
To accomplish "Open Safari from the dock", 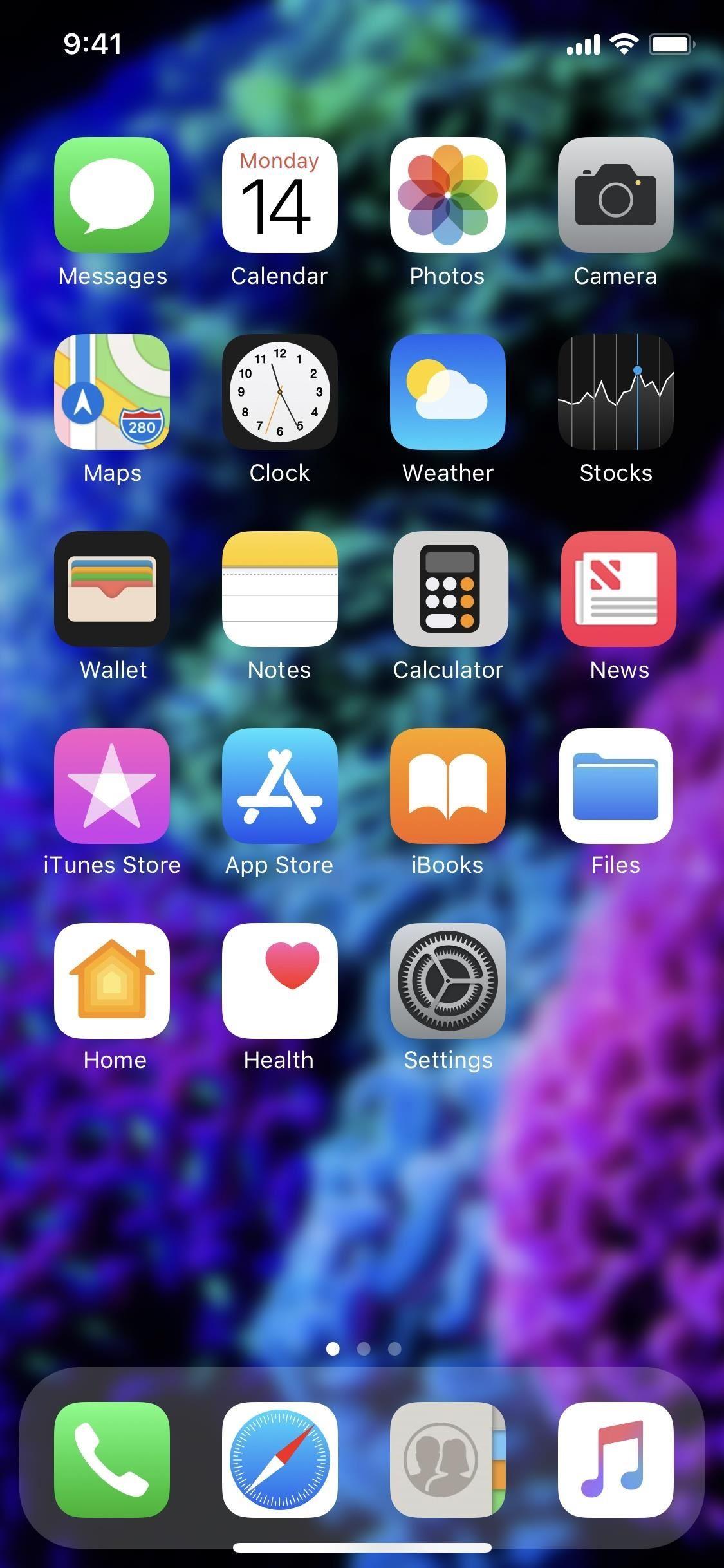I will (x=279, y=1461).
